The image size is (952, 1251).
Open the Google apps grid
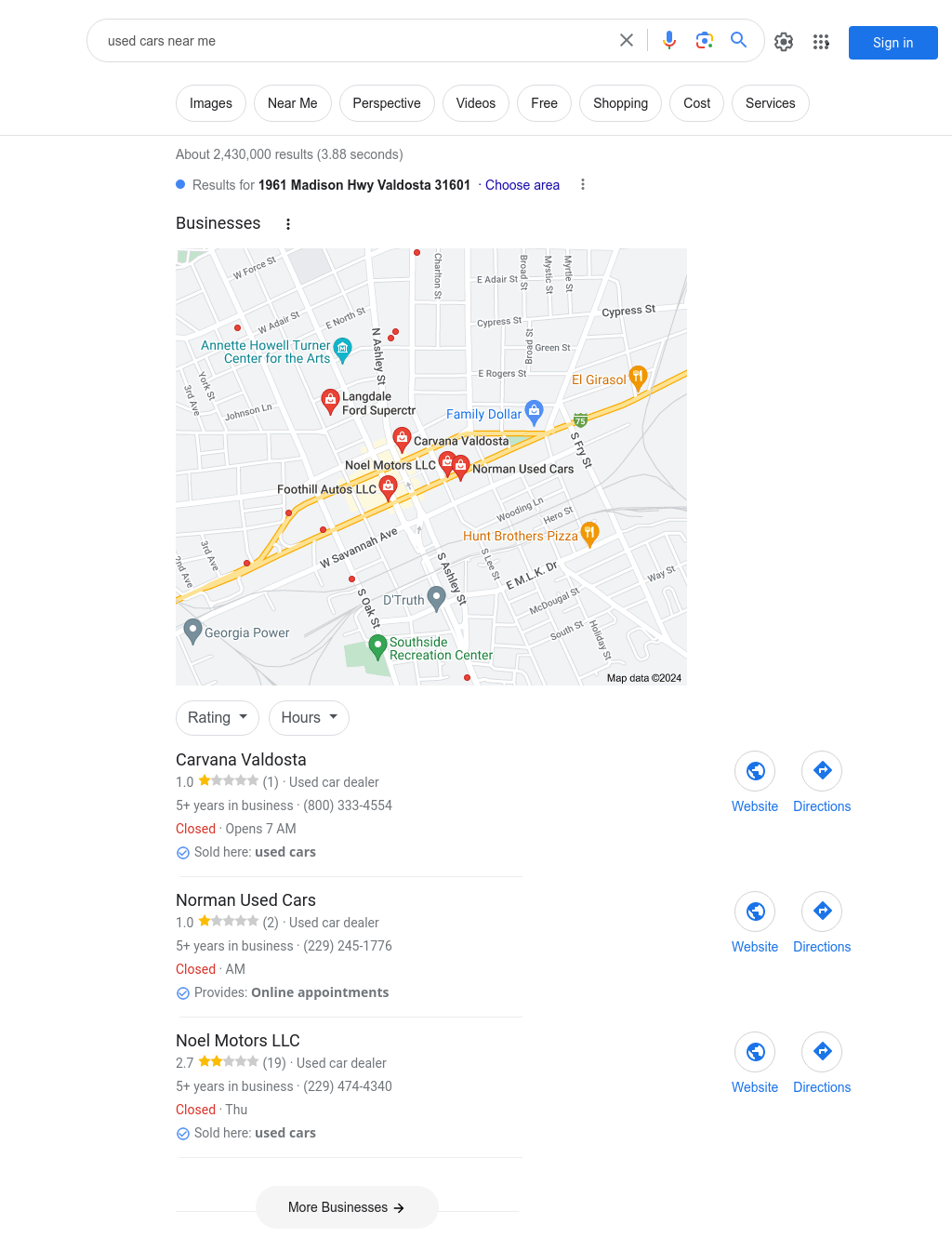click(x=821, y=42)
